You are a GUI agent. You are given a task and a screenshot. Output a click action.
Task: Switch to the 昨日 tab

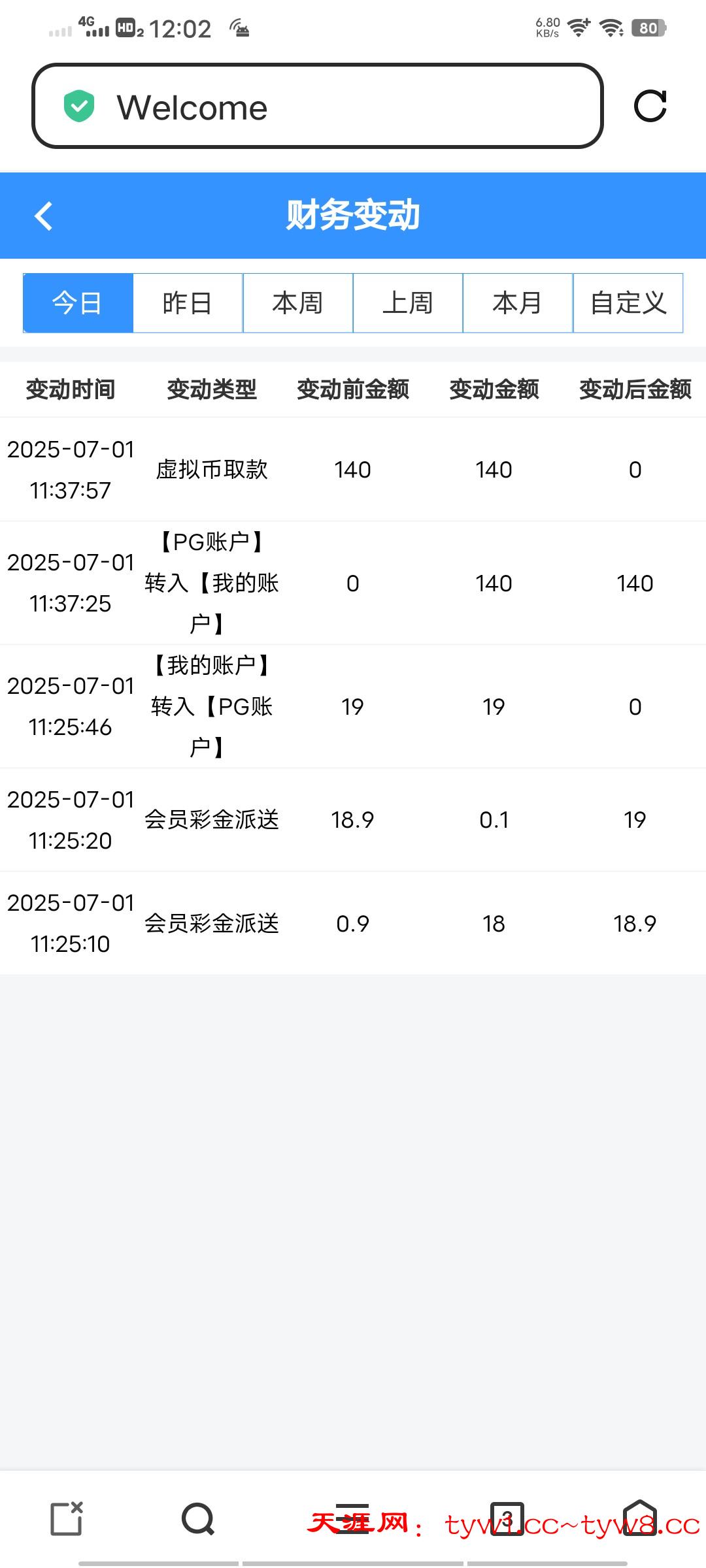coord(188,303)
